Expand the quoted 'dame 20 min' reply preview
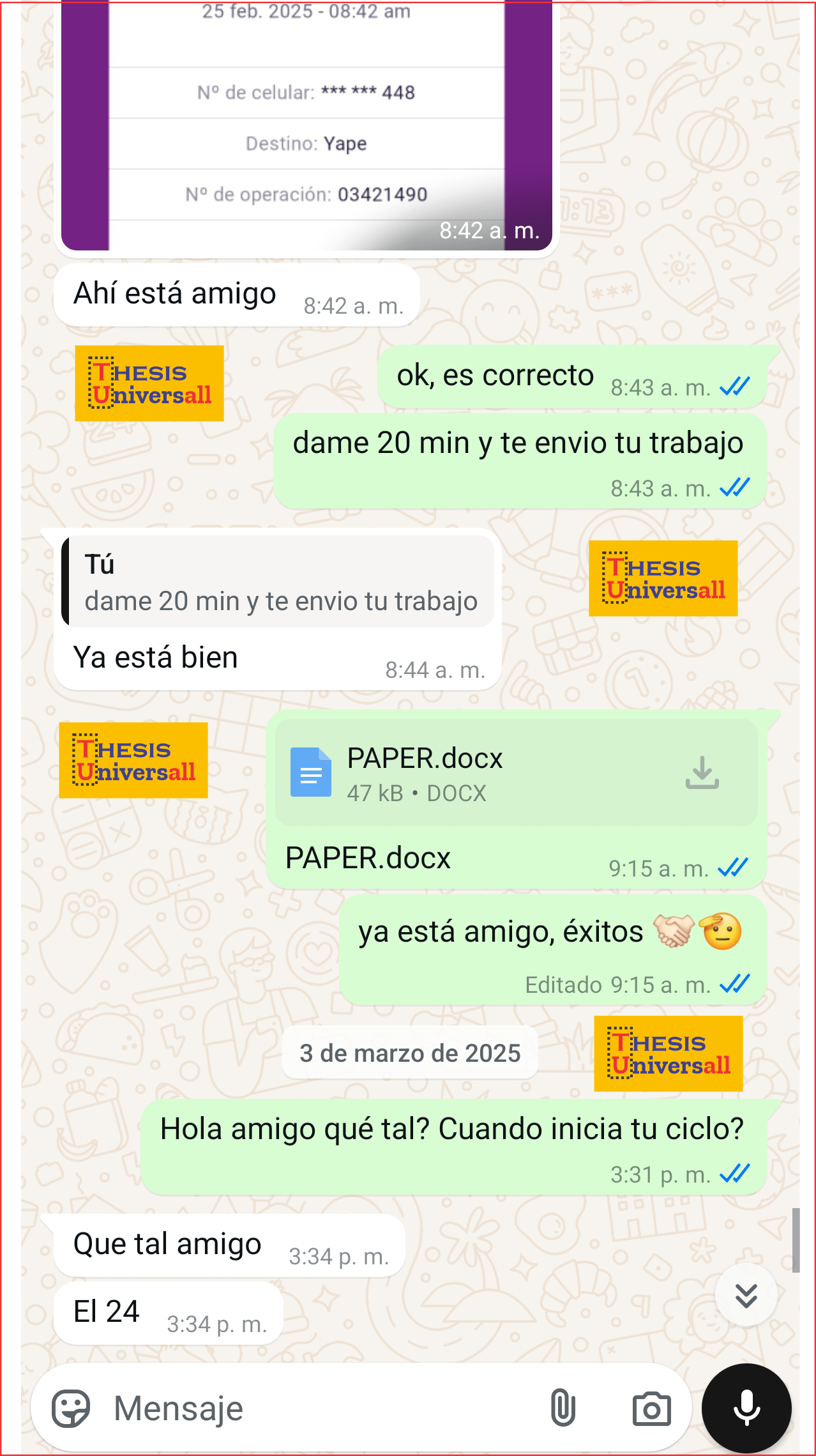The height and width of the screenshot is (1456, 816). (278, 581)
